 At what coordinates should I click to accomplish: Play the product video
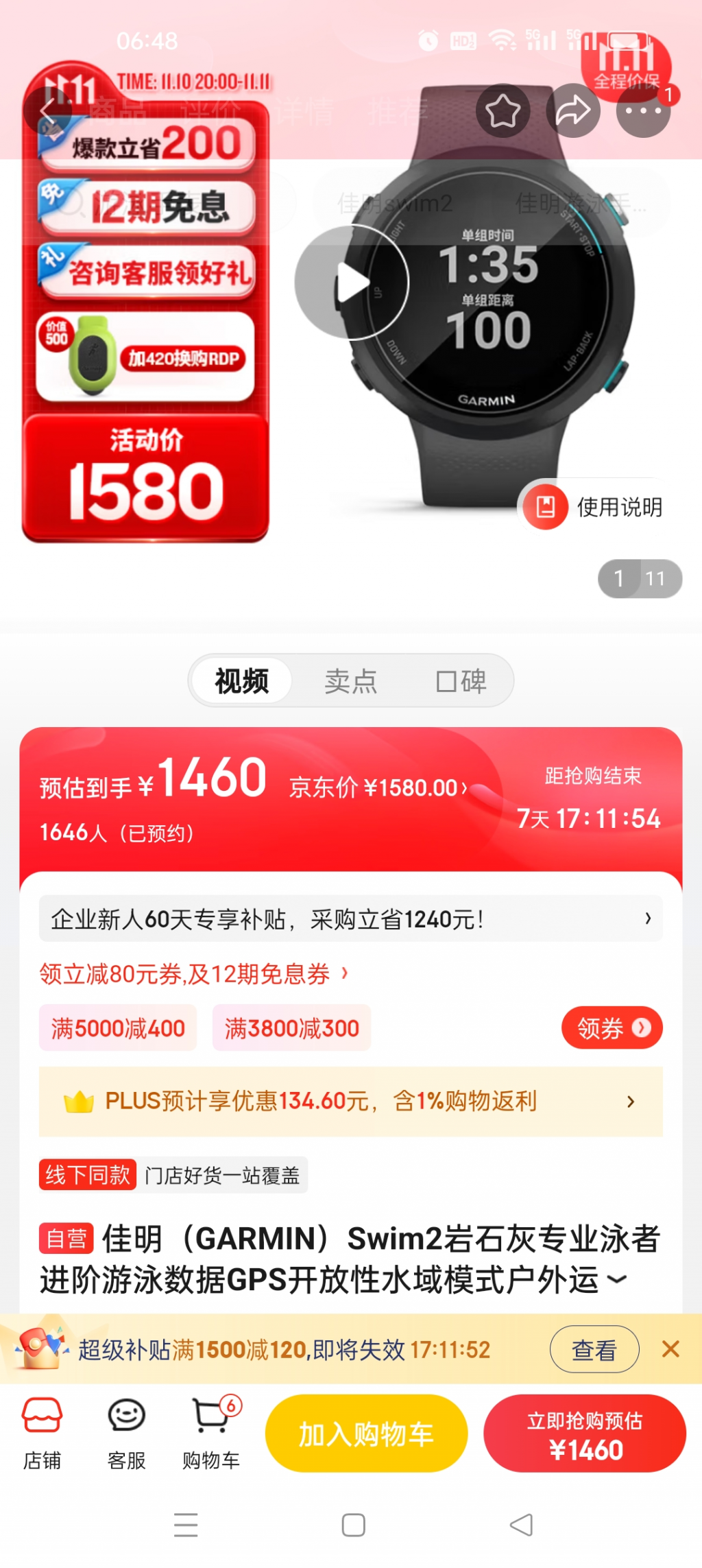[352, 283]
